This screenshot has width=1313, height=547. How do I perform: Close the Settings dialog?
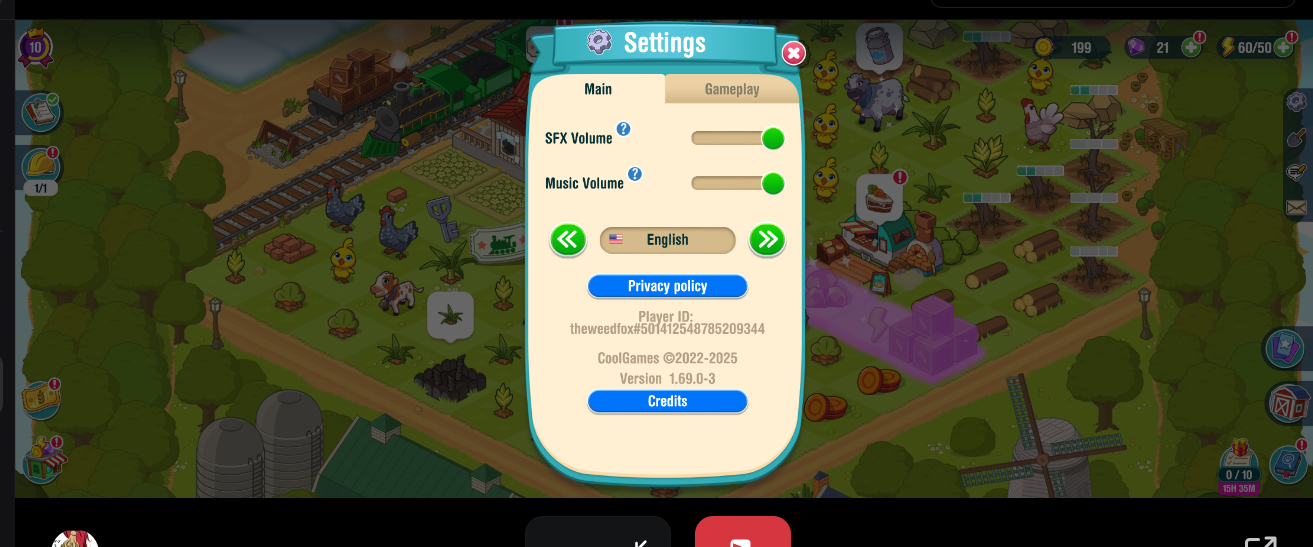pos(793,53)
